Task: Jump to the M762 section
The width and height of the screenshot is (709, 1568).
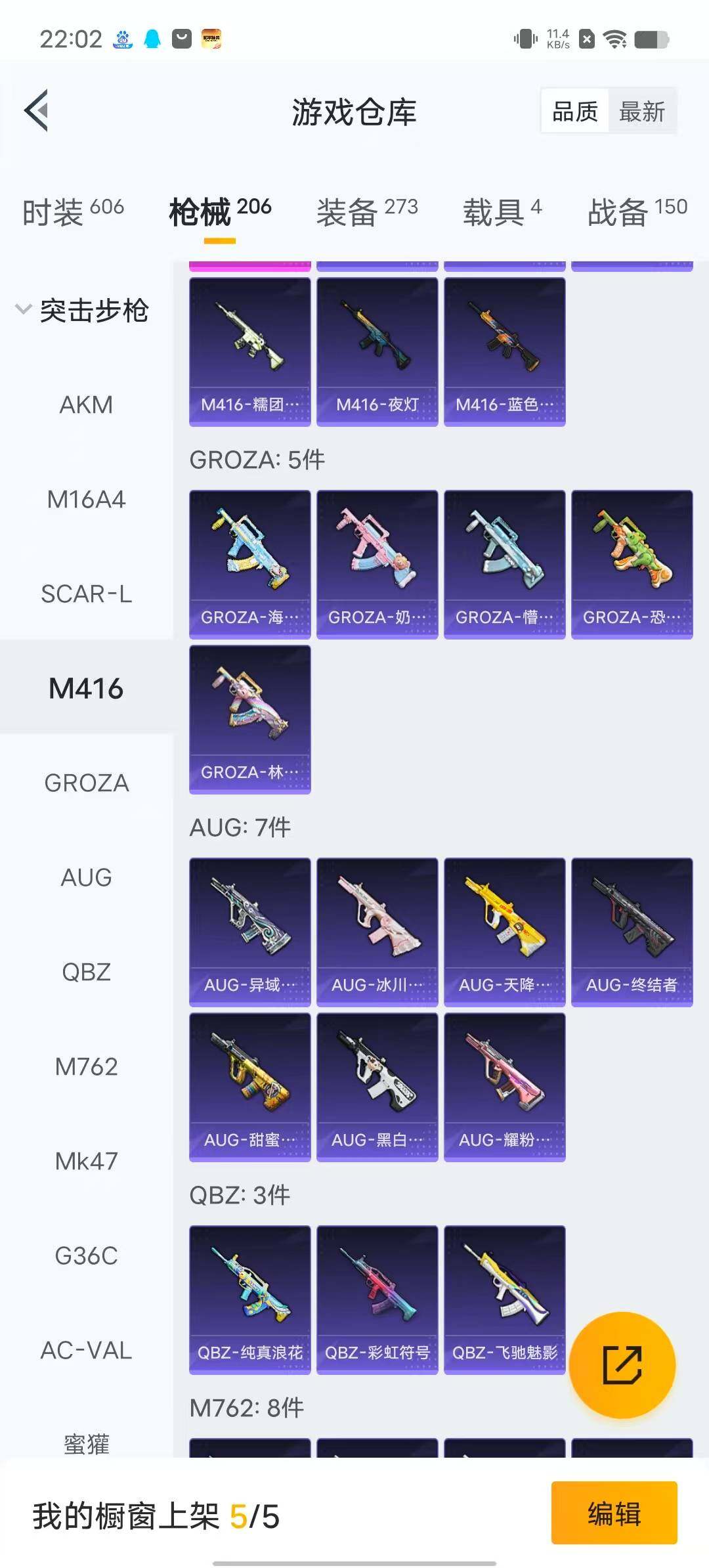Action: [86, 1066]
